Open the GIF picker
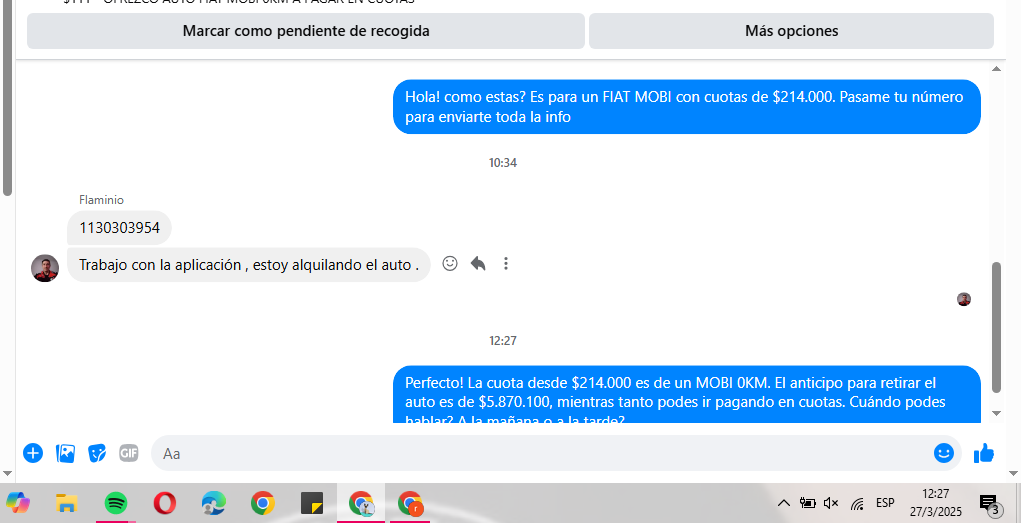The height and width of the screenshot is (523, 1021). click(129, 453)
